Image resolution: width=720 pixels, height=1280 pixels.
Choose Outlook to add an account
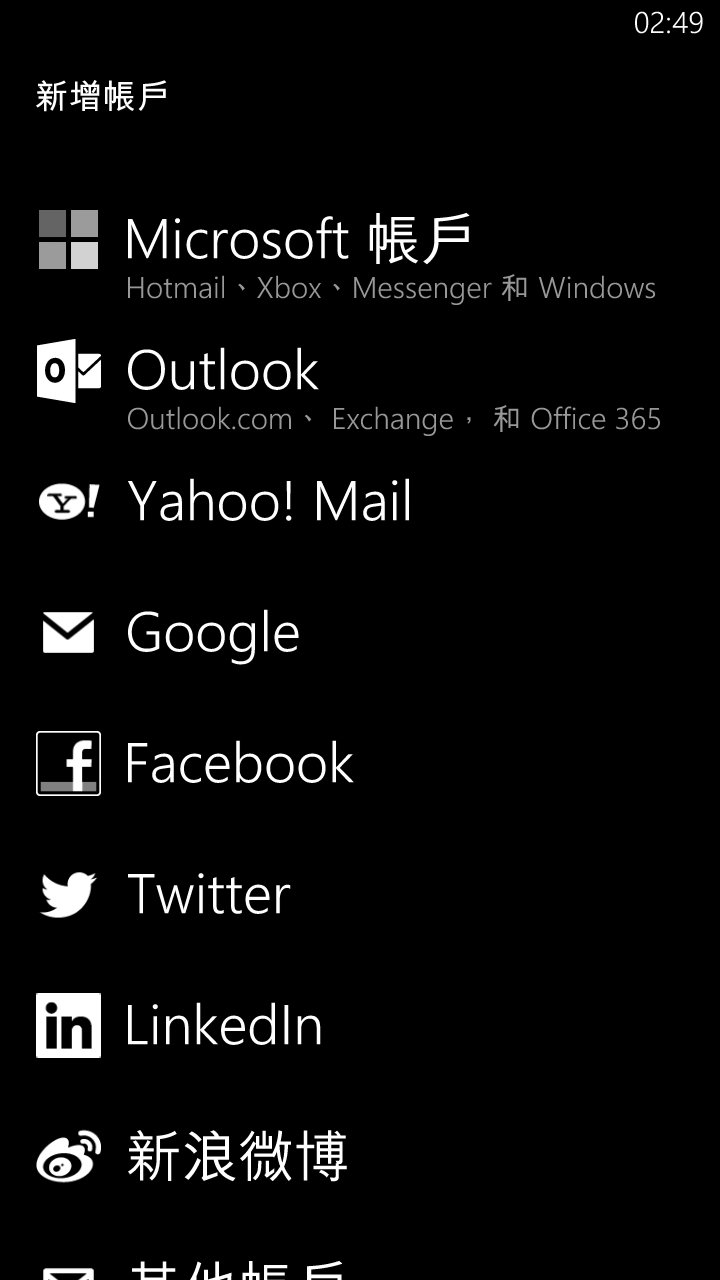click(x=222, y=371)
